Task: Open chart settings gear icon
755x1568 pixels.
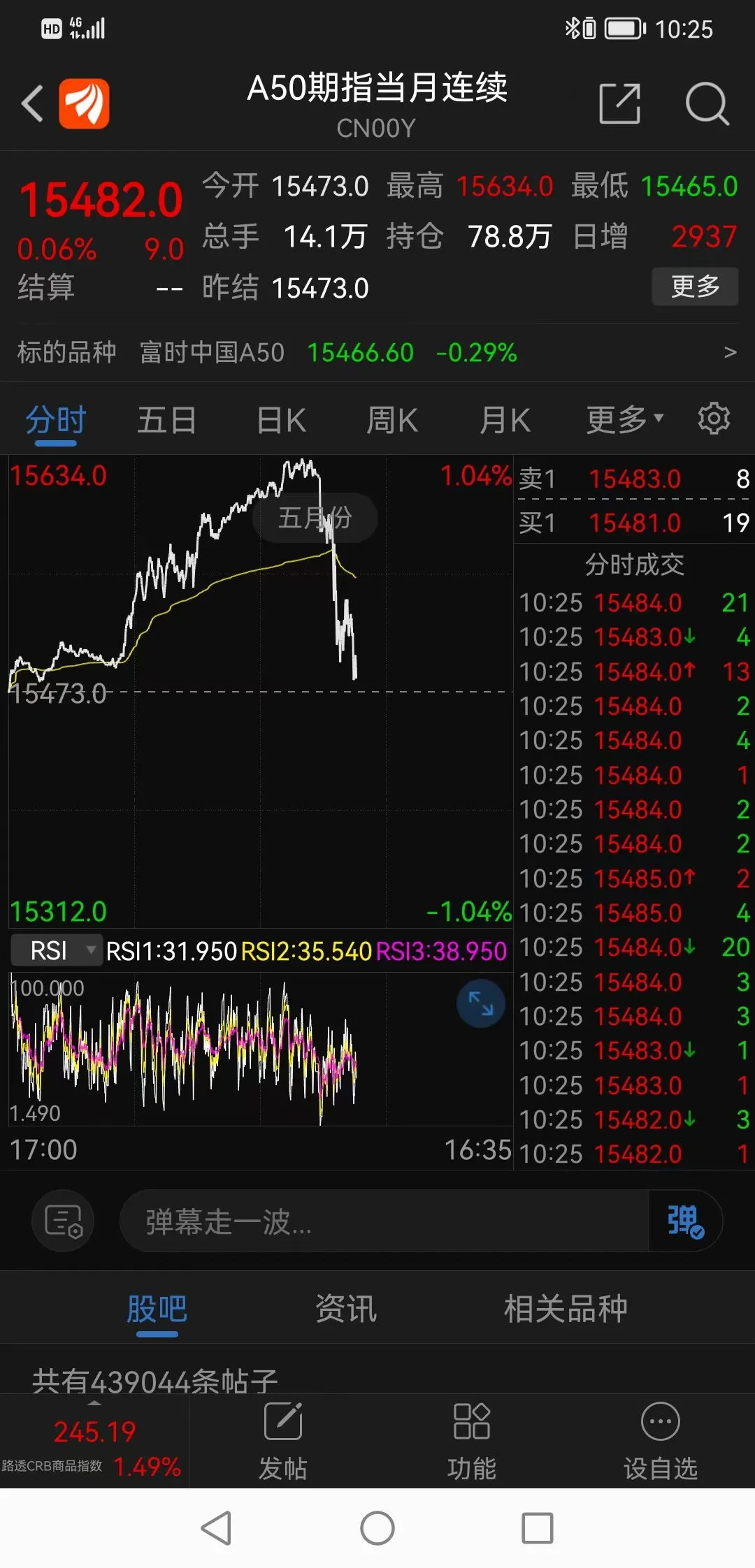Action: [x=714, y=419]
